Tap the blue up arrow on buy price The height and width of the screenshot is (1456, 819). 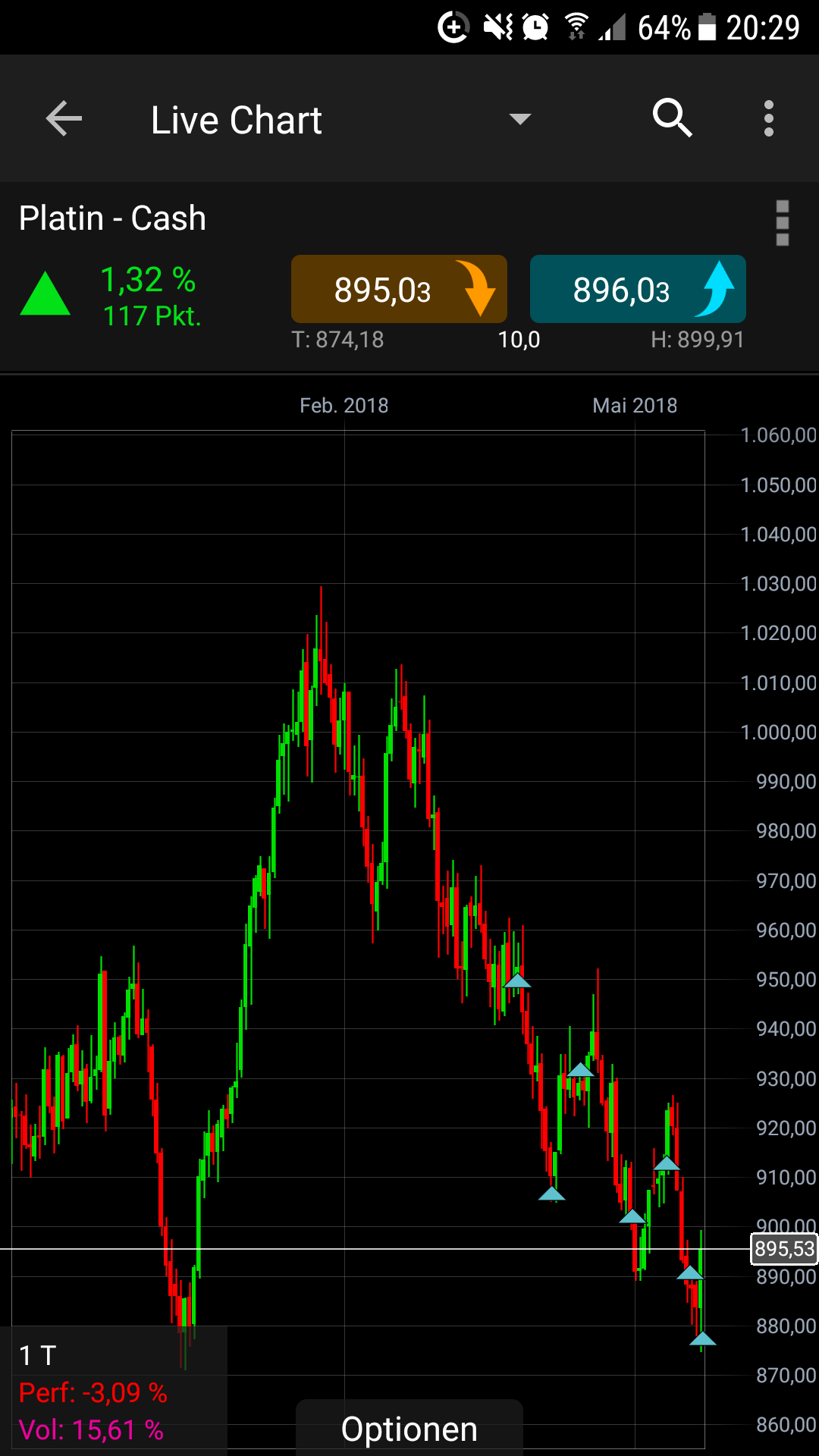(719, 290)
